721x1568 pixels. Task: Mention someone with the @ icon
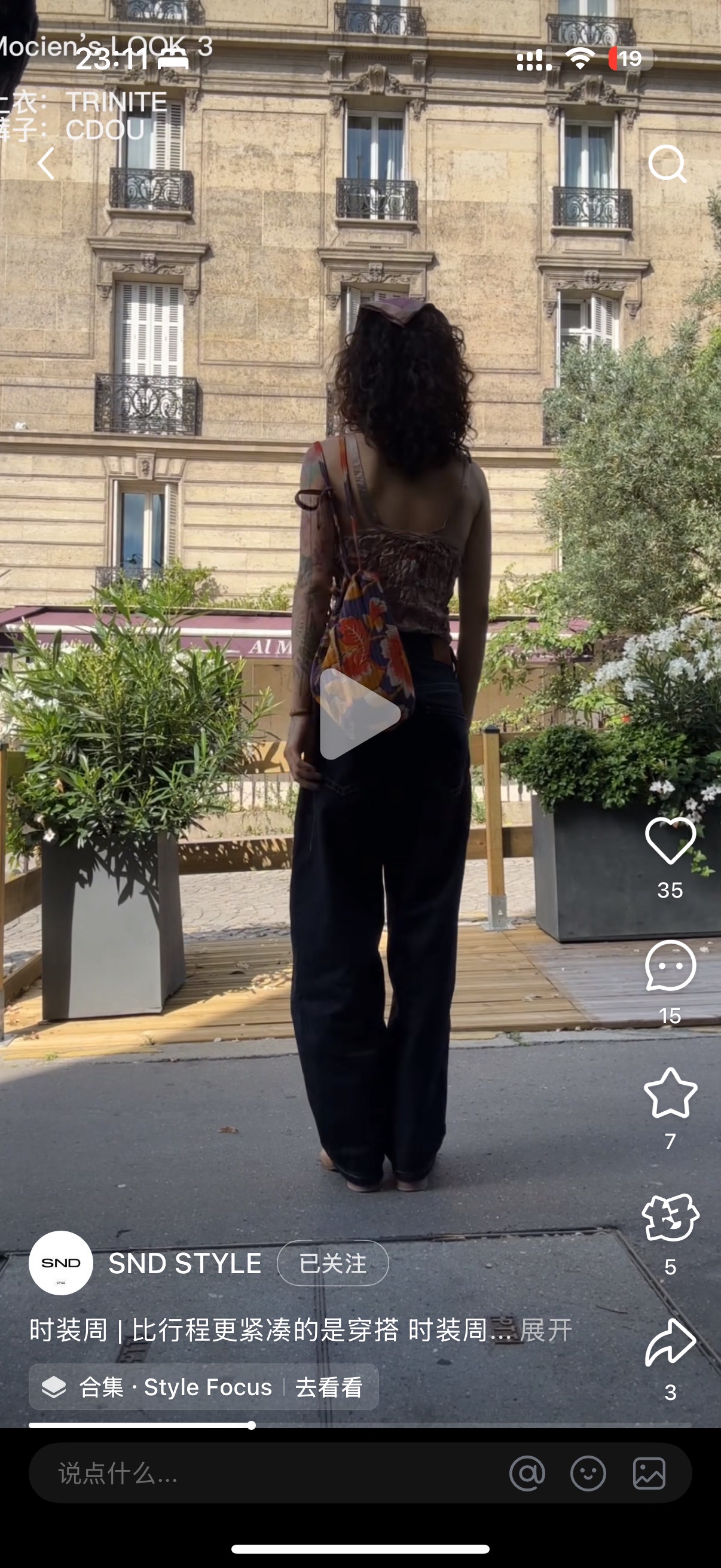527,1474
